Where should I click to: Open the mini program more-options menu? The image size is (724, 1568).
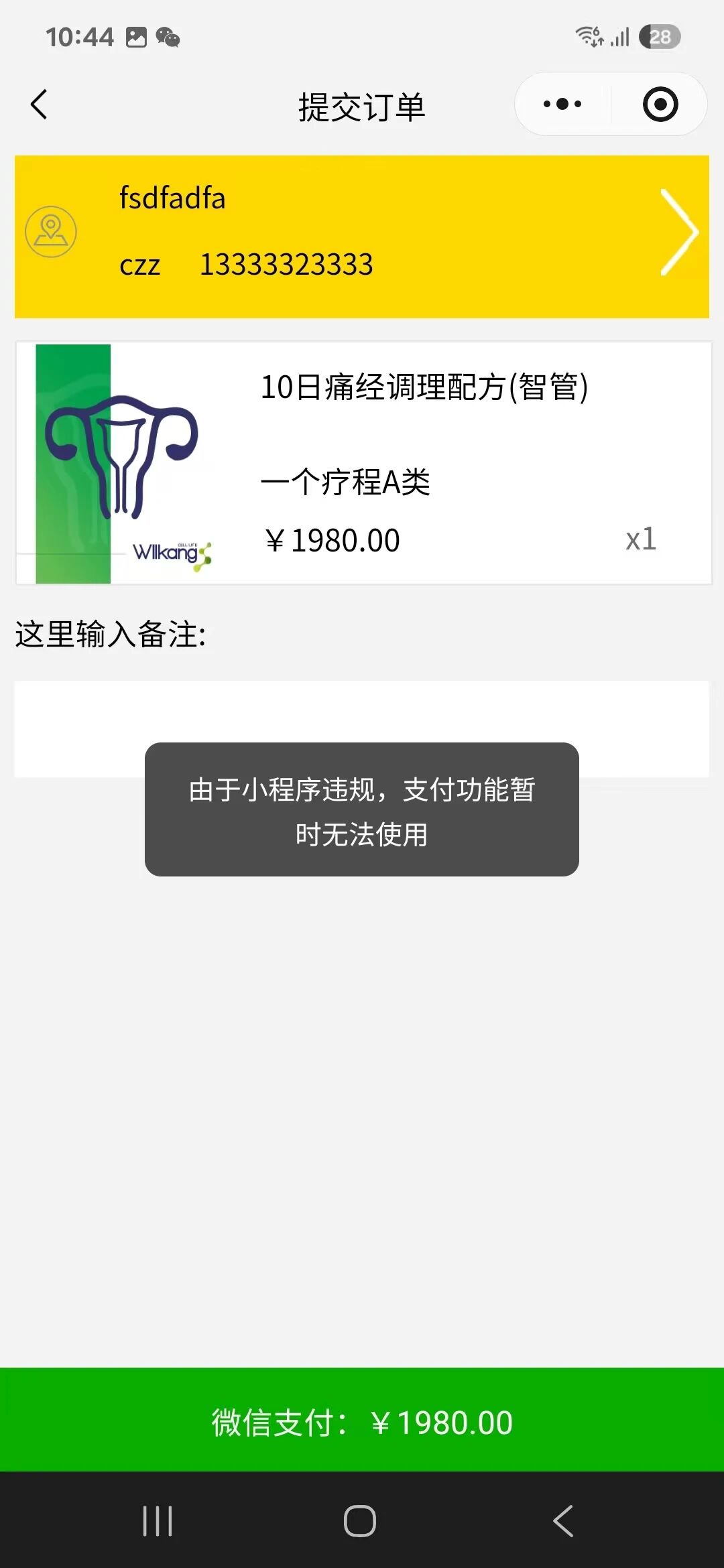tap(562, 105)
